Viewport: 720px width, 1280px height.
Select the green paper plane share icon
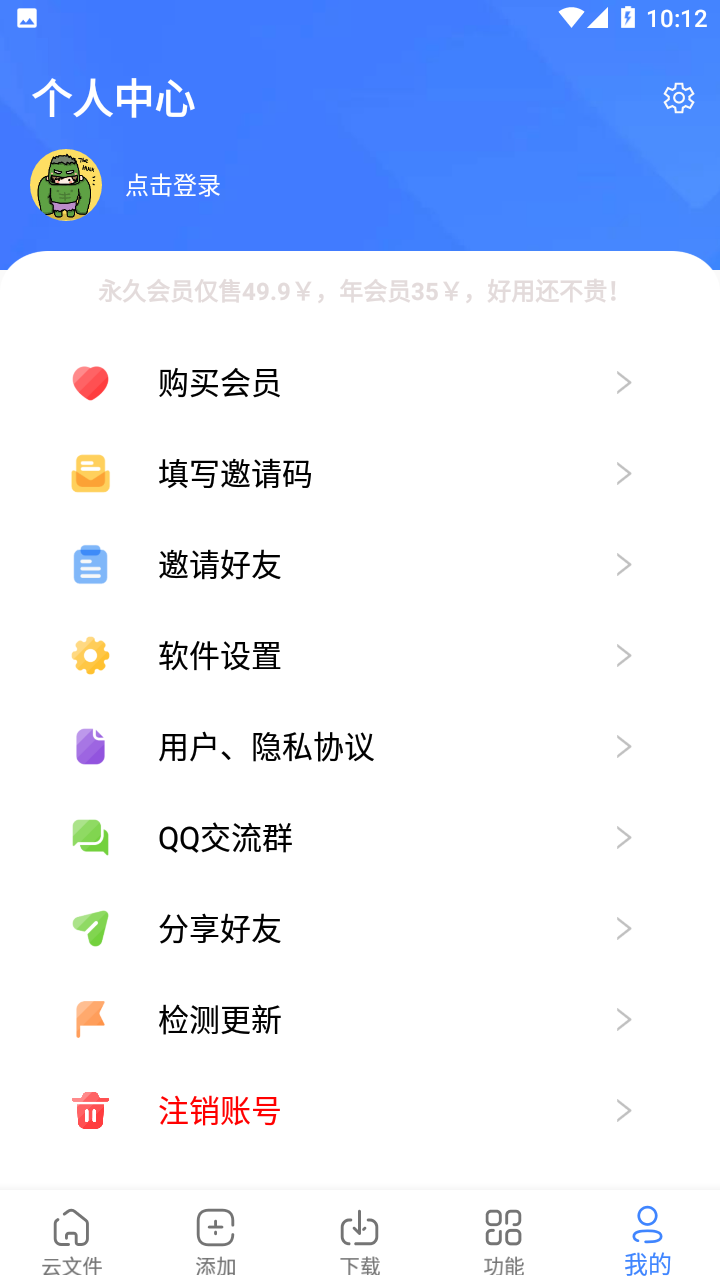point(90,928)
